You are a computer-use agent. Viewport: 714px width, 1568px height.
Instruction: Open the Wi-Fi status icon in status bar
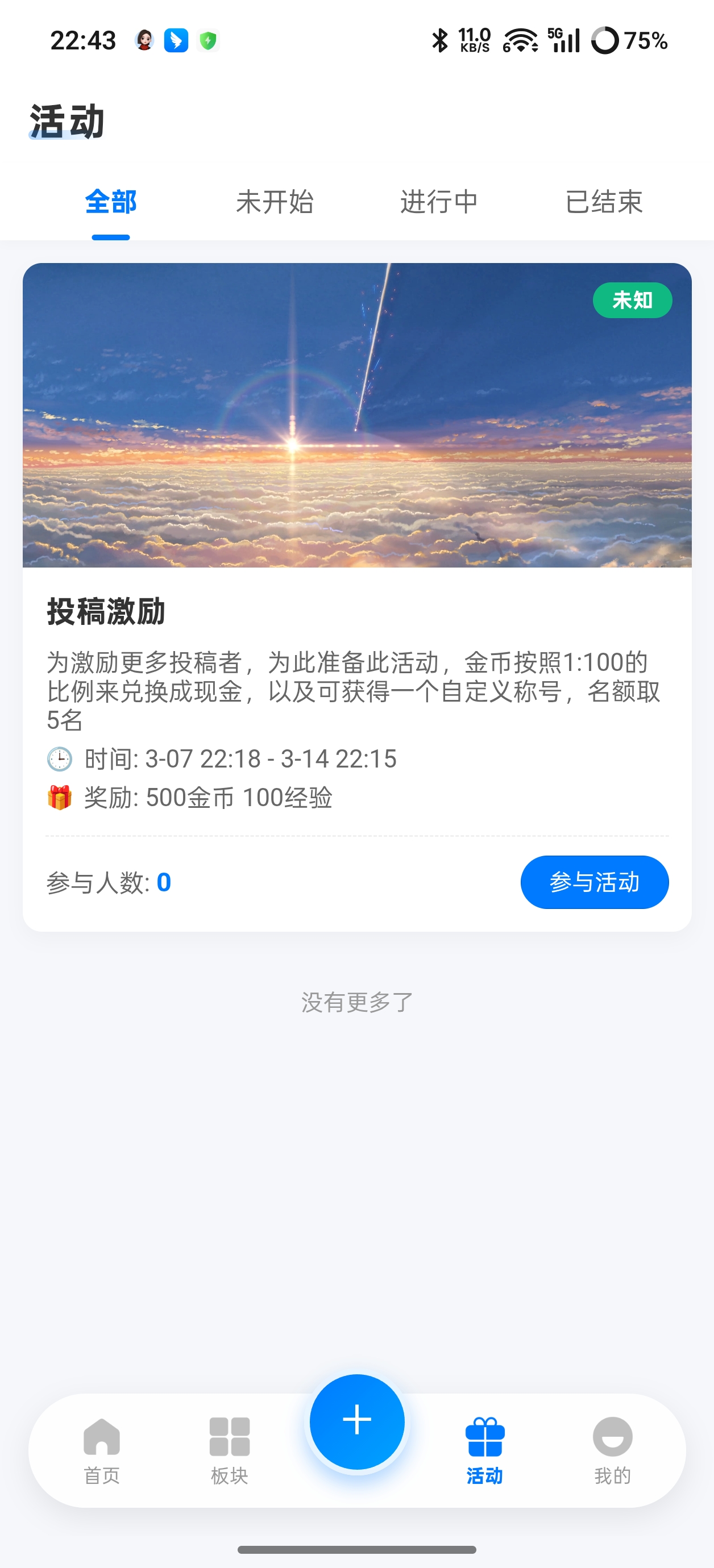[x=521, y=40]
